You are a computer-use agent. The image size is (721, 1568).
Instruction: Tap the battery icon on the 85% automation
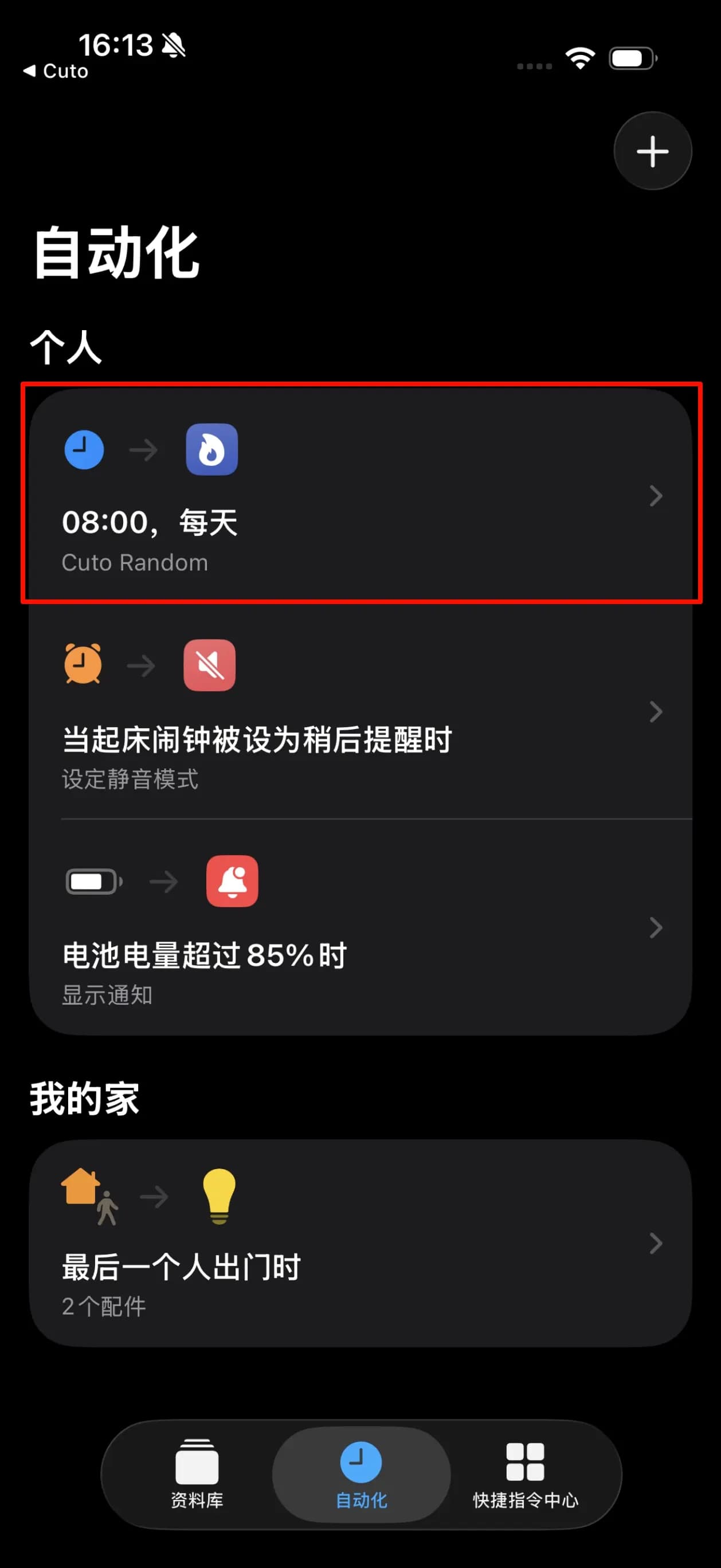point(93,881)
